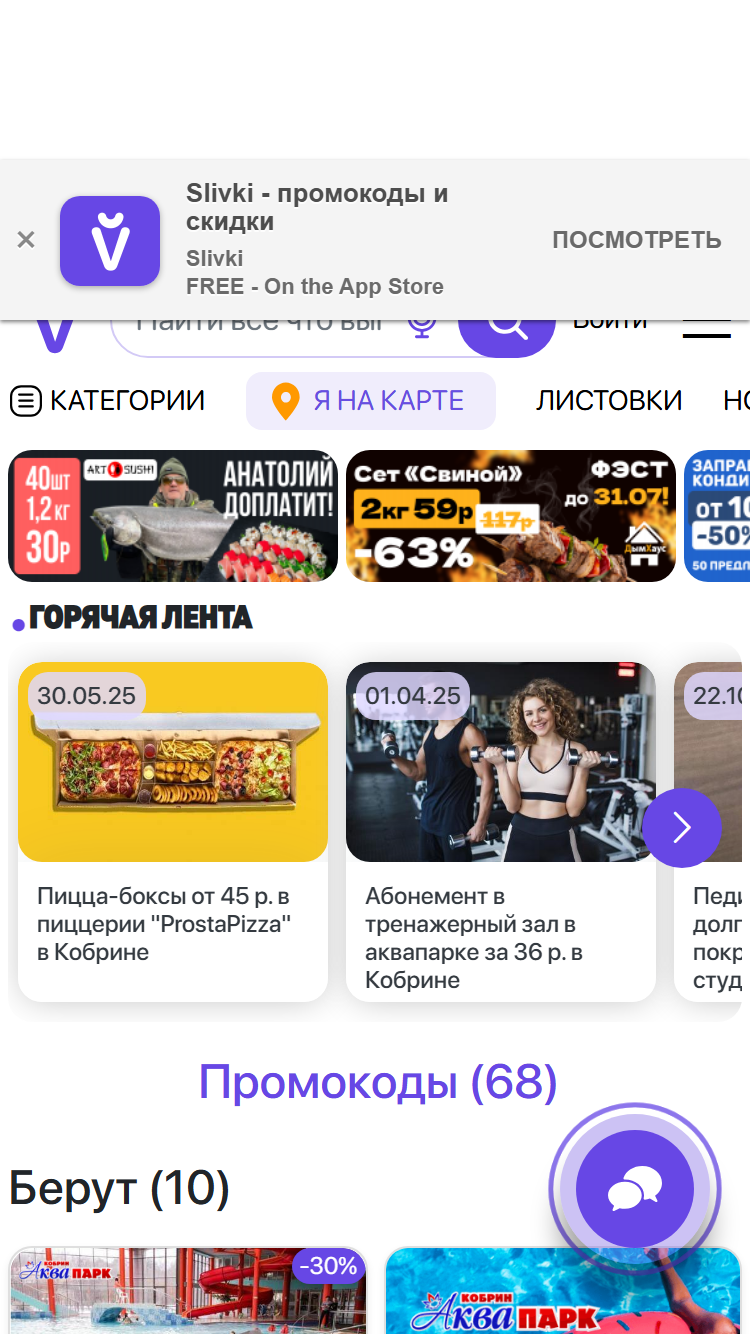The image size is (750, 1334).
Task: Open the ProstaPizza пицца-боксы card
Action: 173,832
